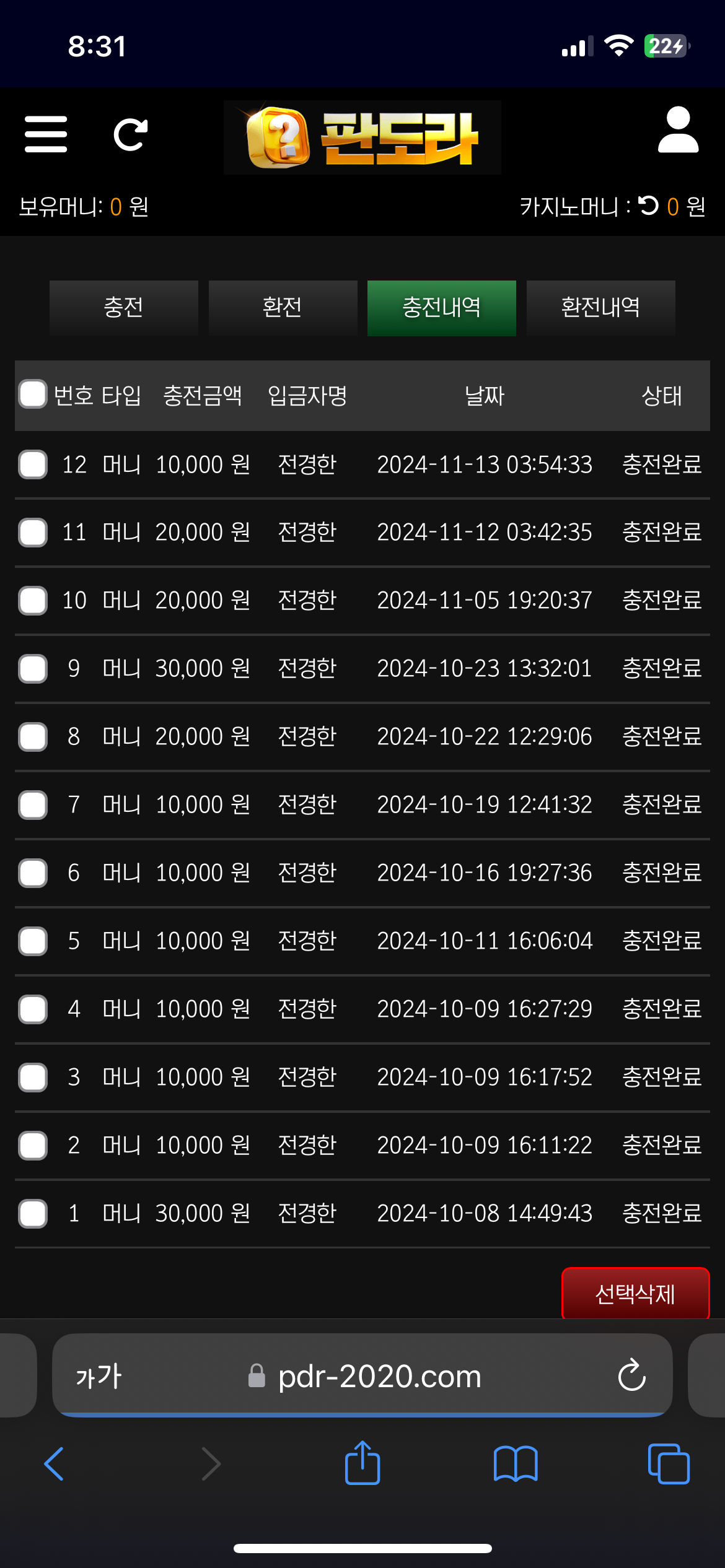Select checkbox of the 2024-10-16 entry
The height and width of the screenshot is (1568, 725).
pos(33,873)
